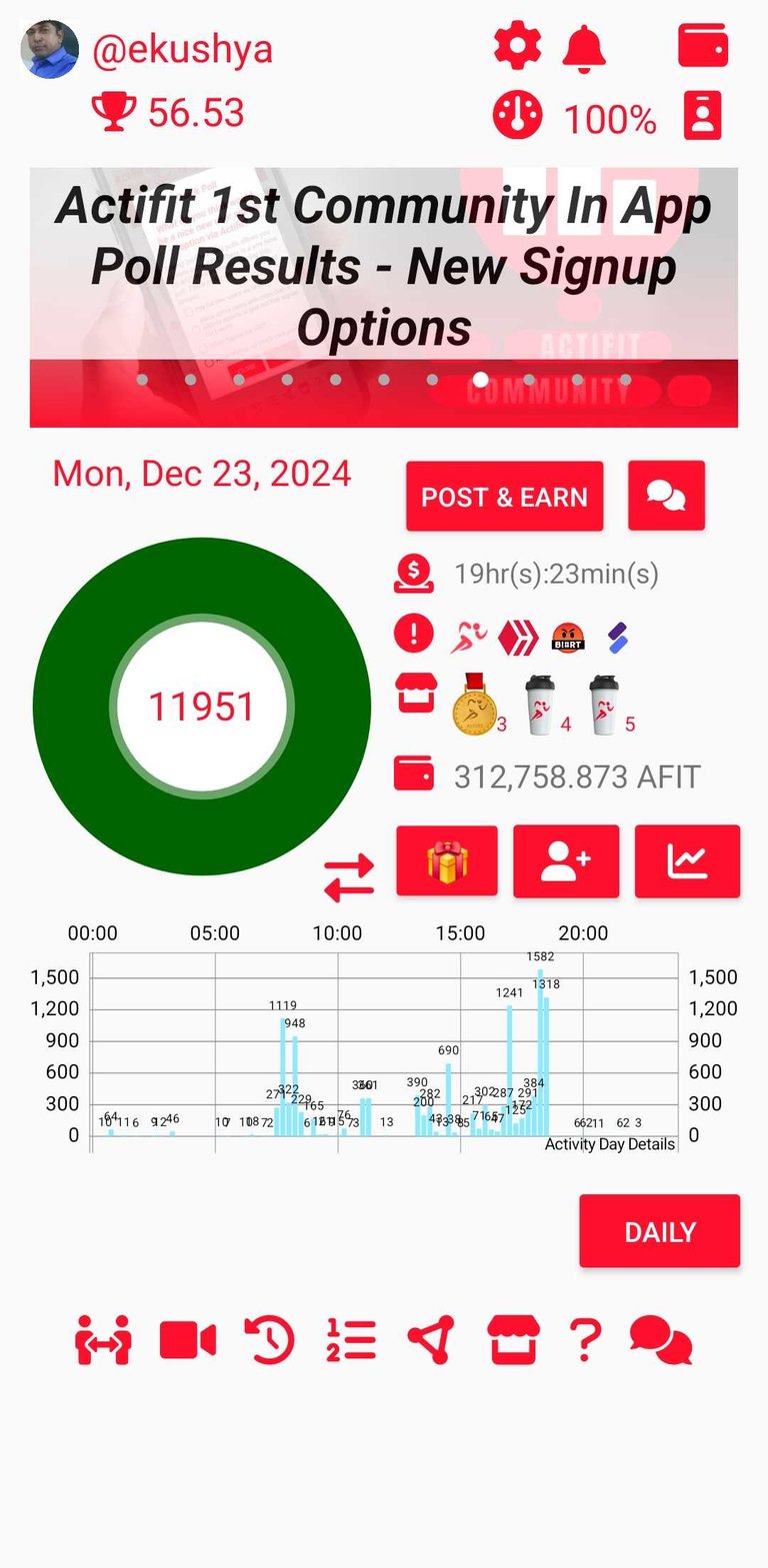Viewport: 768px width, 1568px height.
Task: Open the line chart stats button
Action: tap(687, 860)
